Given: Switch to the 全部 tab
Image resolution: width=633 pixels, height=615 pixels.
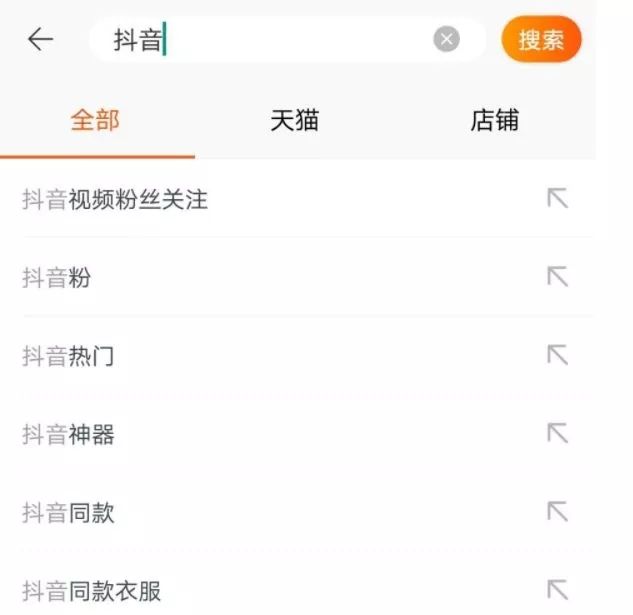Looking at the screenshot, I should (95, 121).
